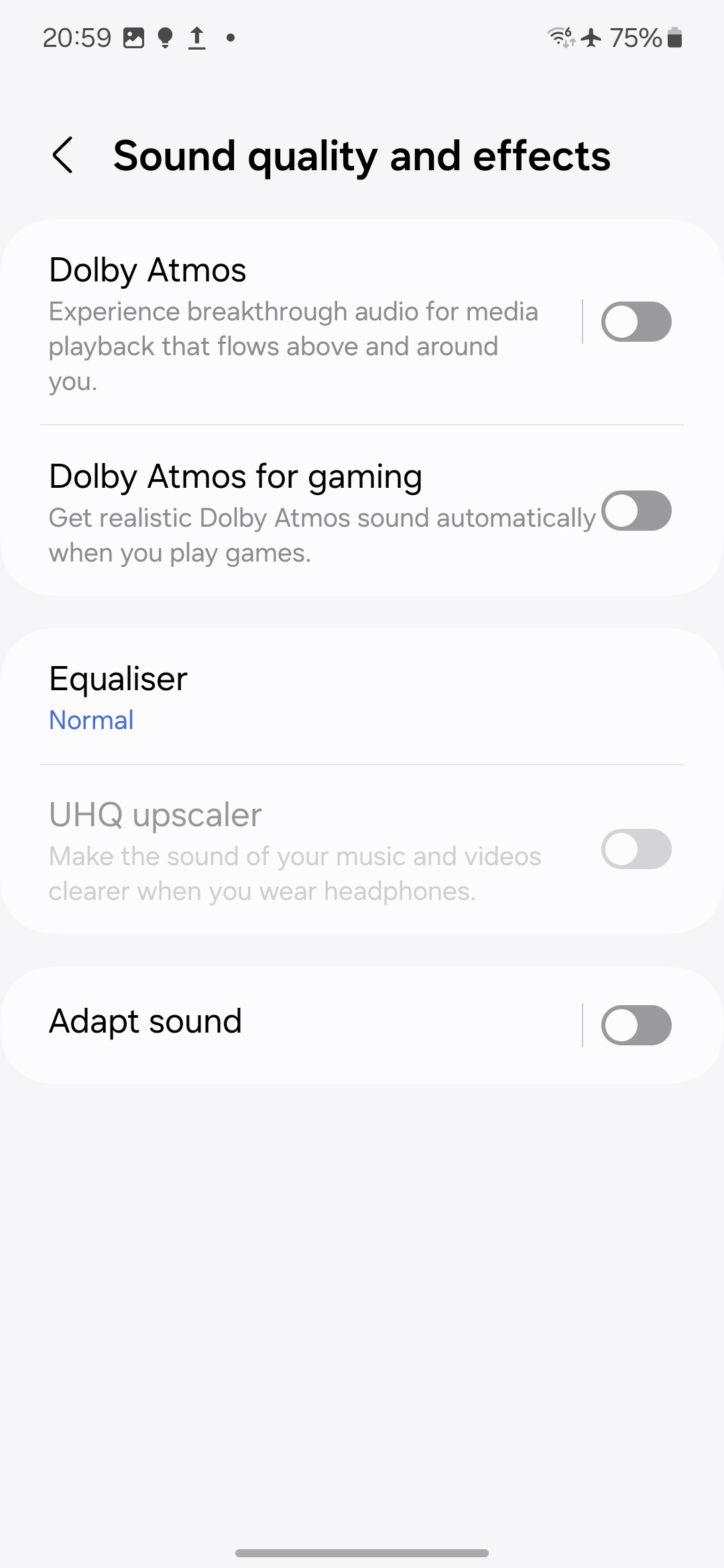Toggle the Adapt sound switch

point(636,1025)
